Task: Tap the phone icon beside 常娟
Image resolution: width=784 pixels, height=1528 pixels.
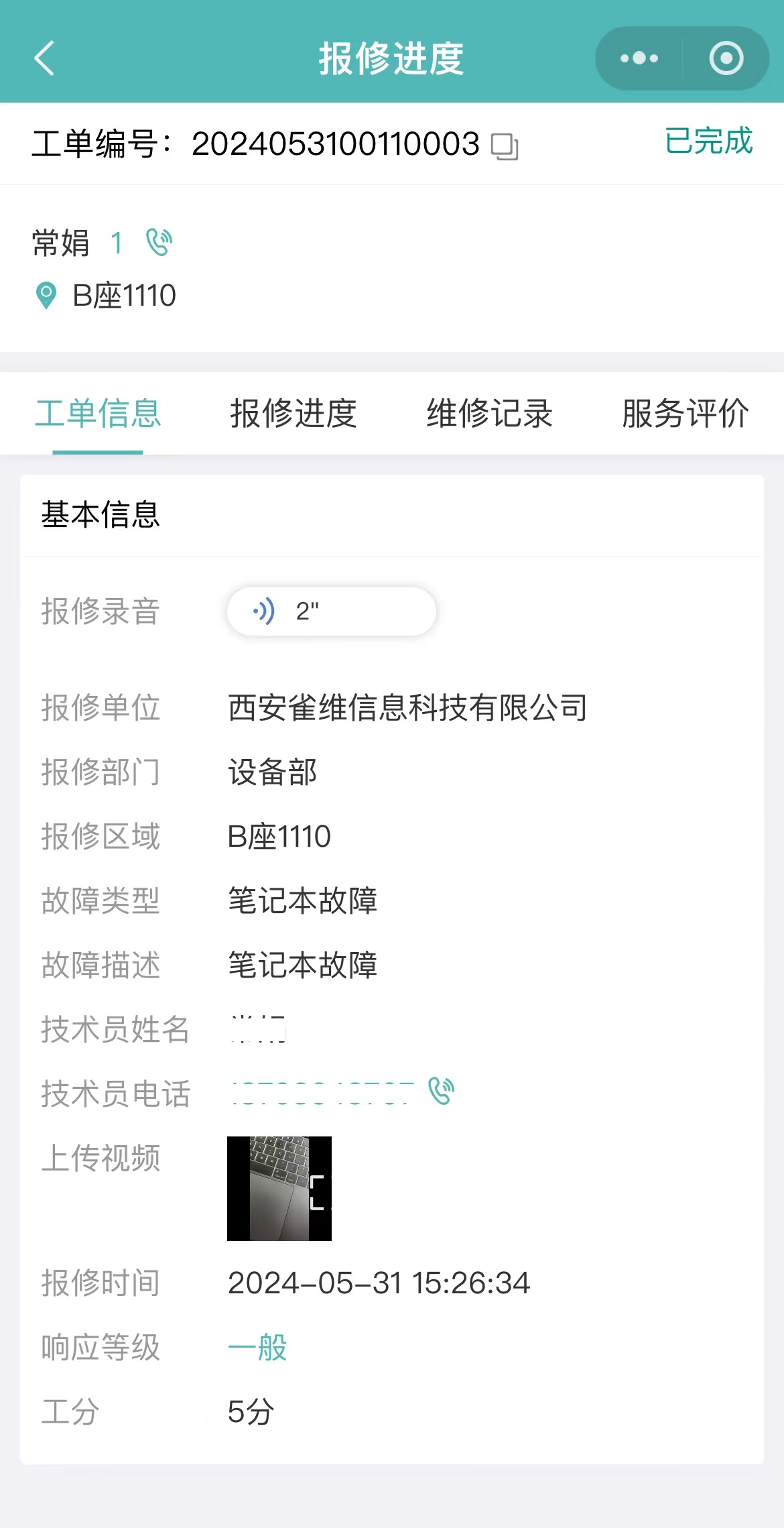Action: 159,243
